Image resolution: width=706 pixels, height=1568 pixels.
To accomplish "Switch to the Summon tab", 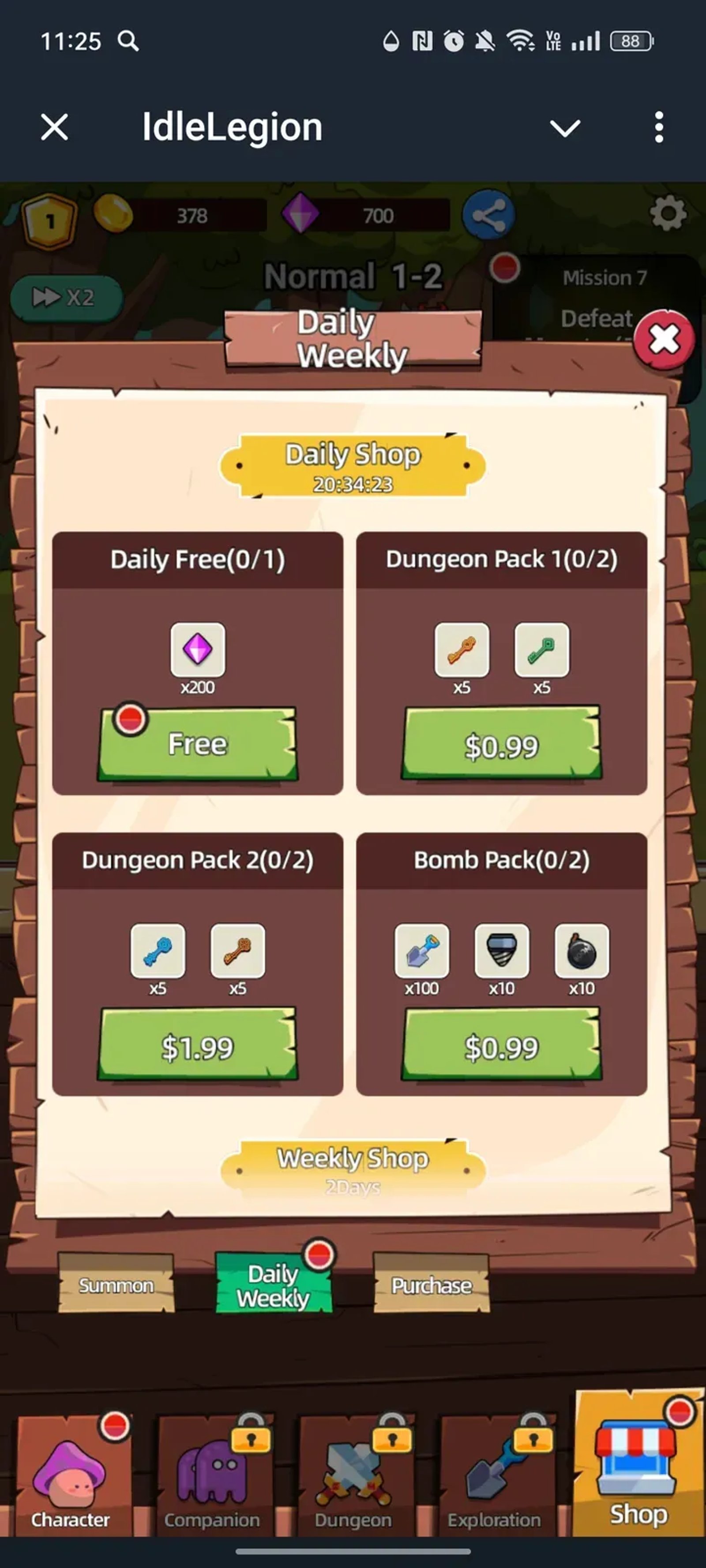I will click(116, 1284).
